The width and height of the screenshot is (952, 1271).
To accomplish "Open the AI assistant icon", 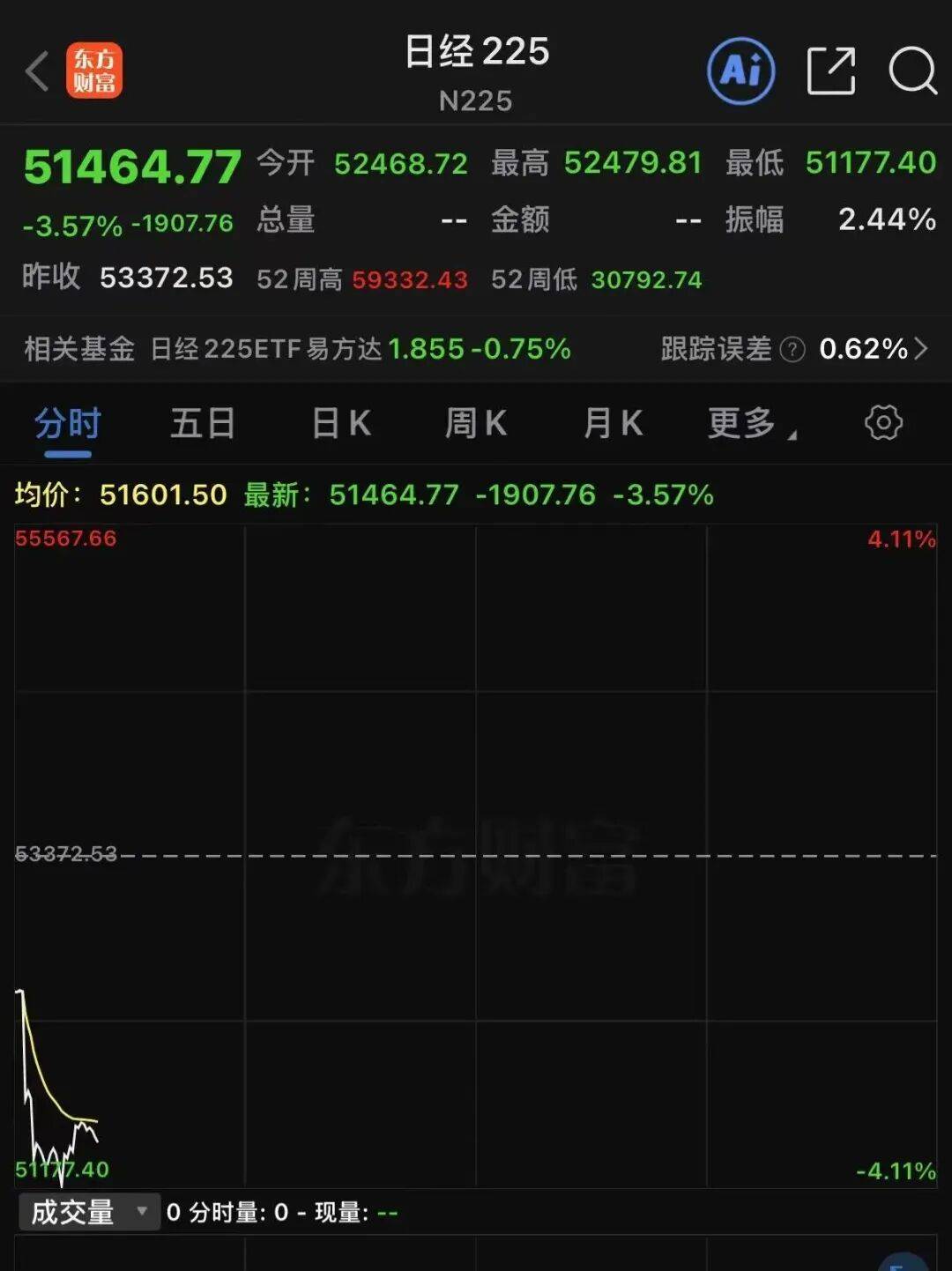I will pos(741,71).
